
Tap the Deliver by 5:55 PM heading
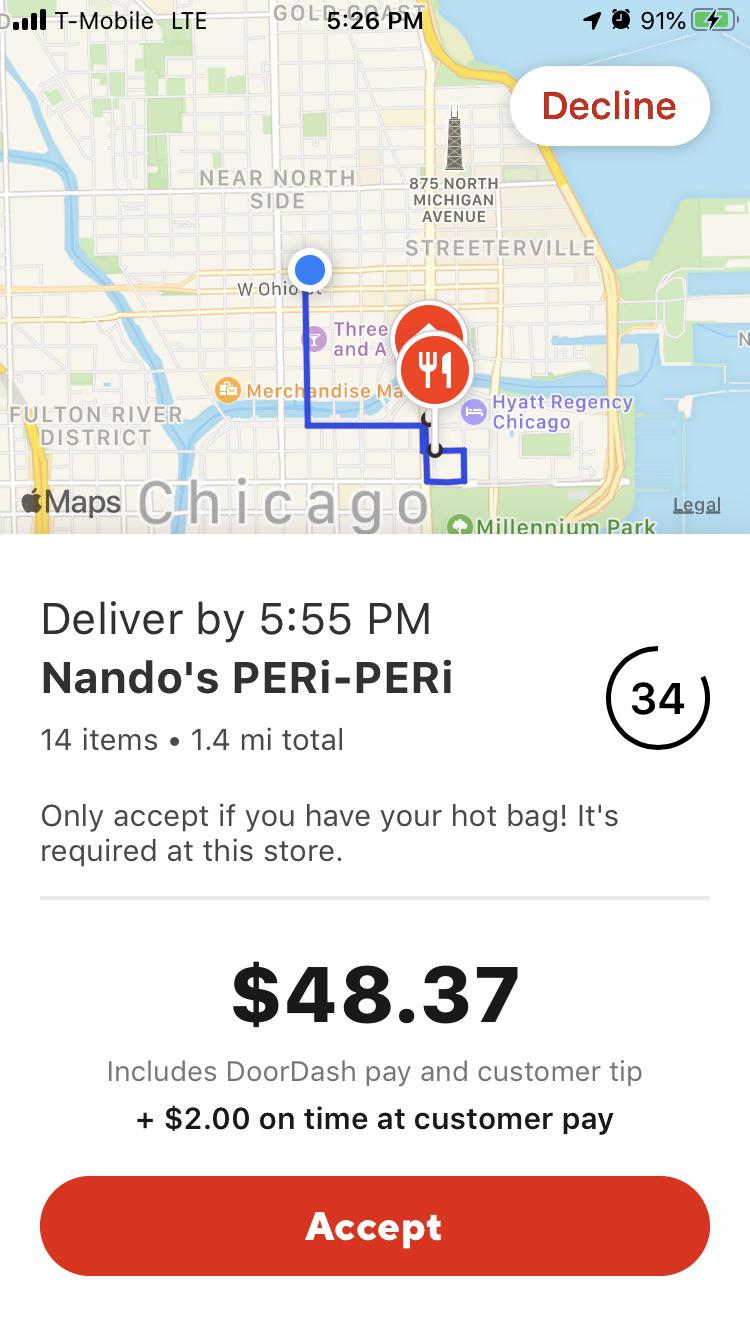pos(235,618)
